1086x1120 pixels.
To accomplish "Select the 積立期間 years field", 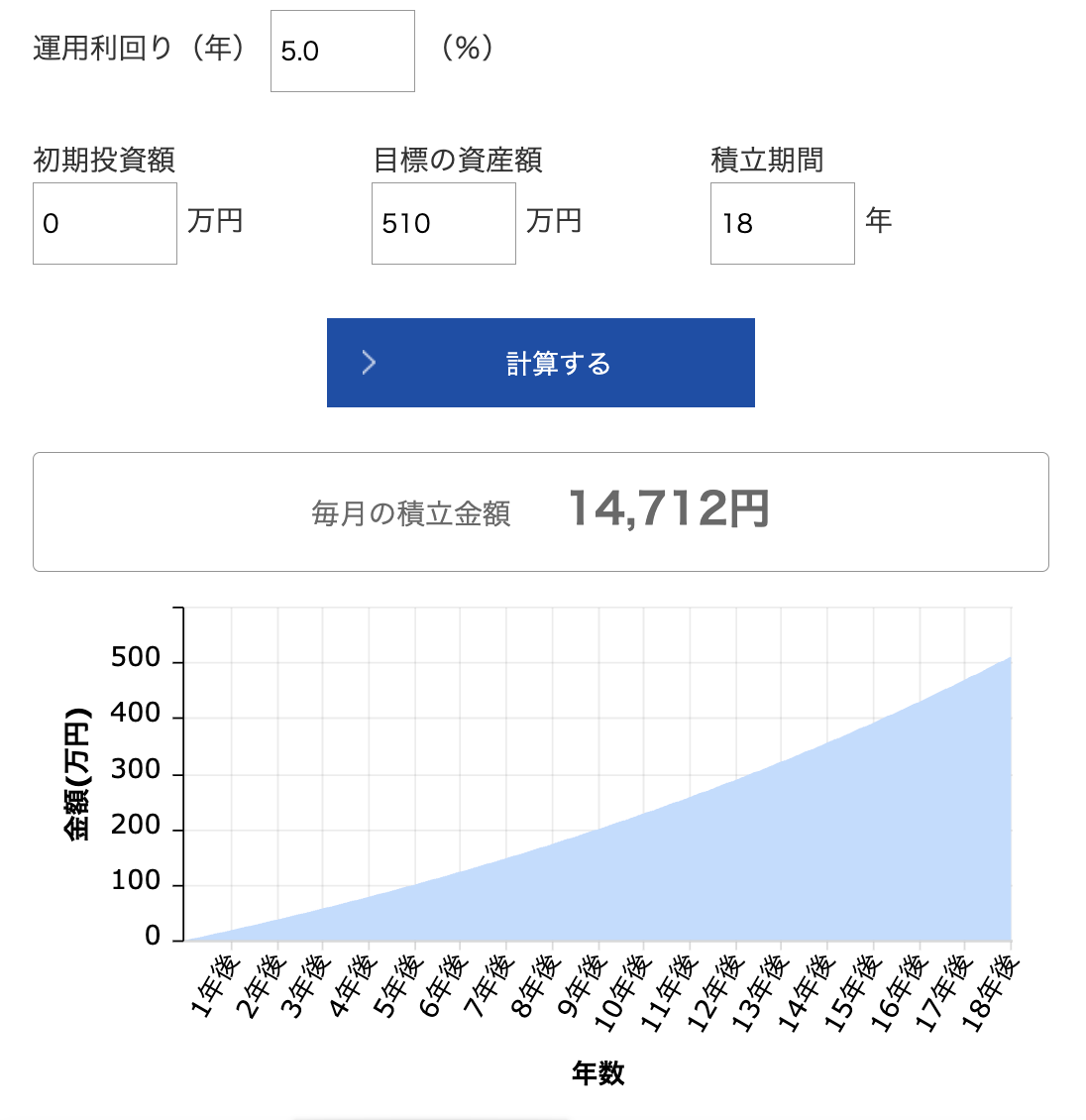I will [782, 223].
